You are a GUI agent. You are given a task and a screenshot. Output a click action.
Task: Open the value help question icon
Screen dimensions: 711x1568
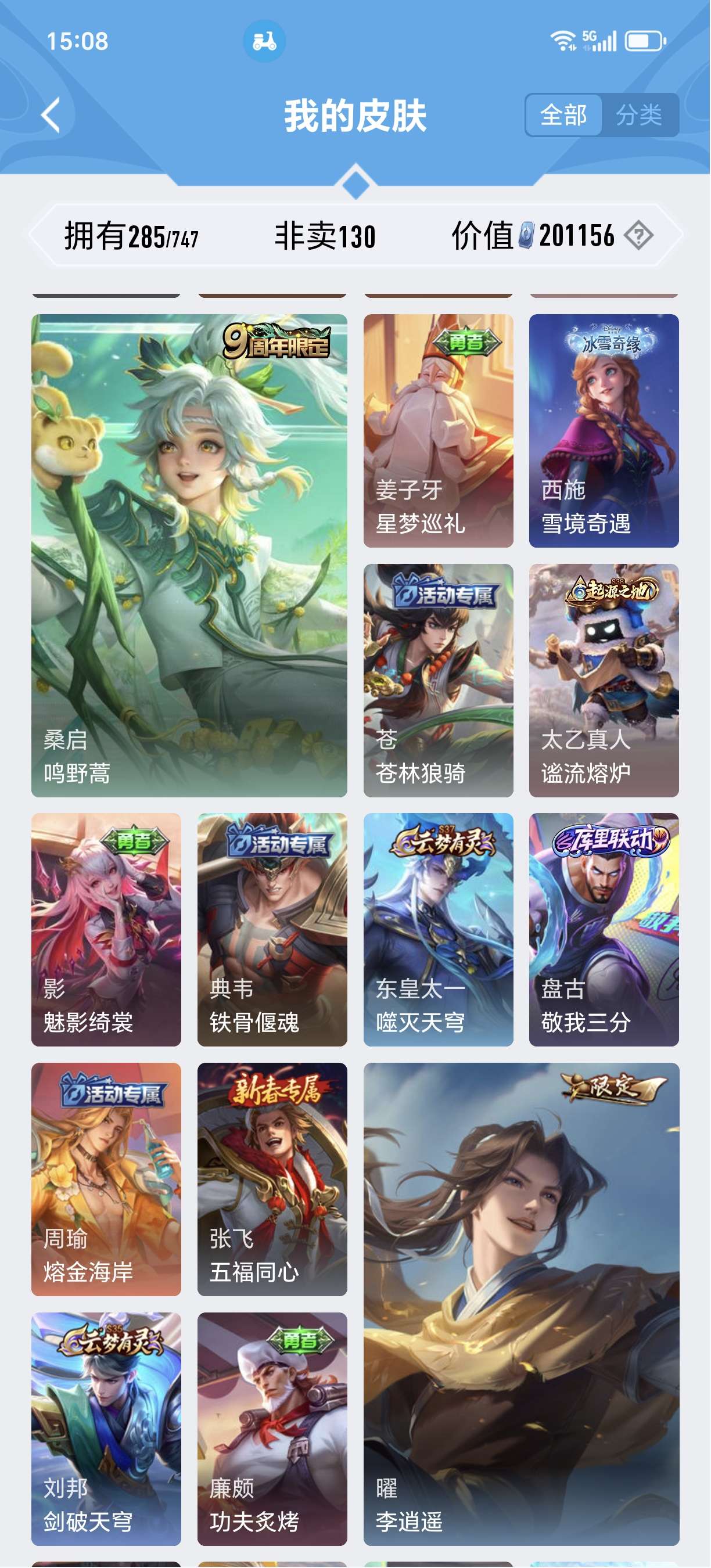(x=638, y=236)
